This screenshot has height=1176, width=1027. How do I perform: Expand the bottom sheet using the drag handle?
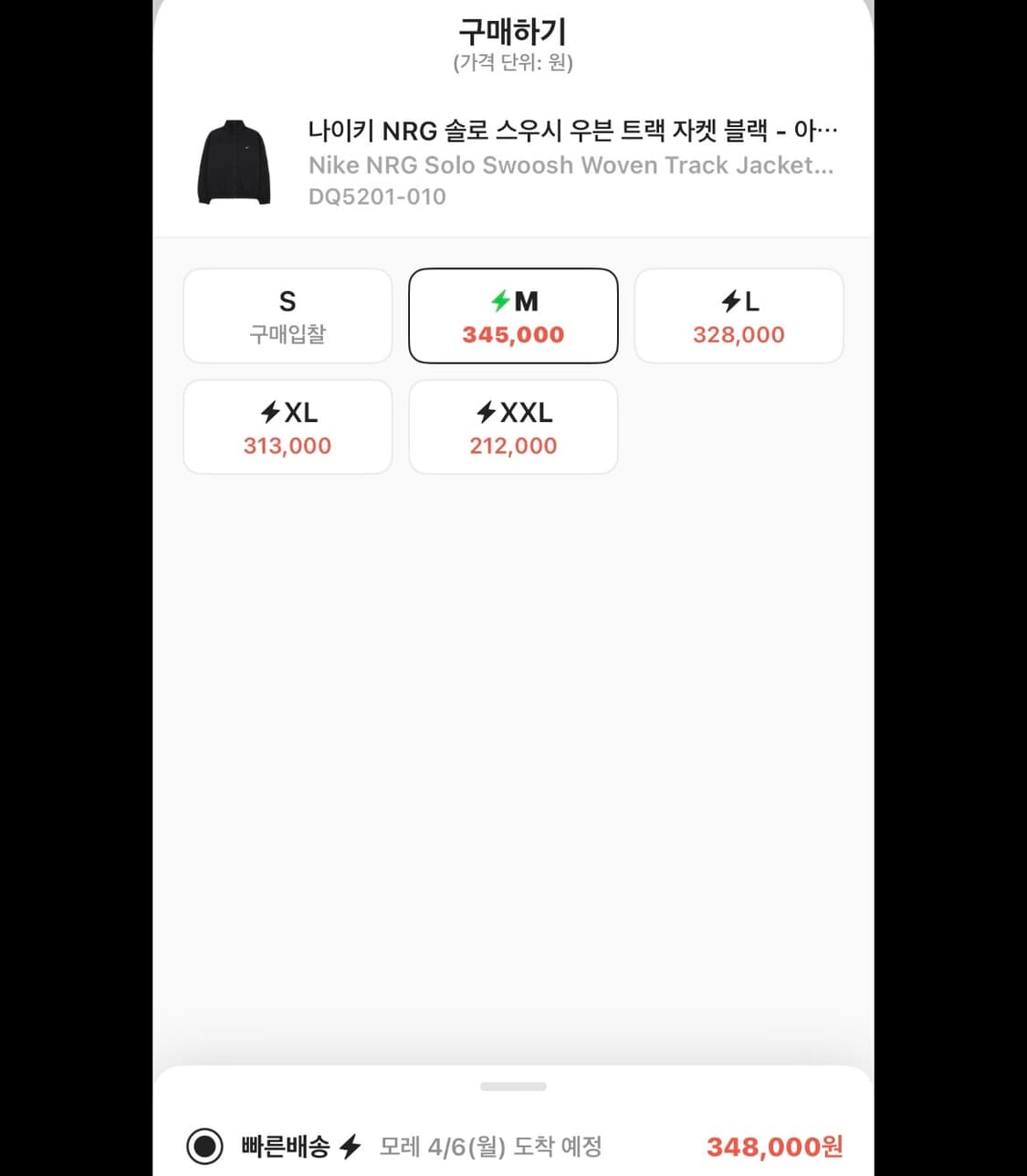pos(513,1087)
